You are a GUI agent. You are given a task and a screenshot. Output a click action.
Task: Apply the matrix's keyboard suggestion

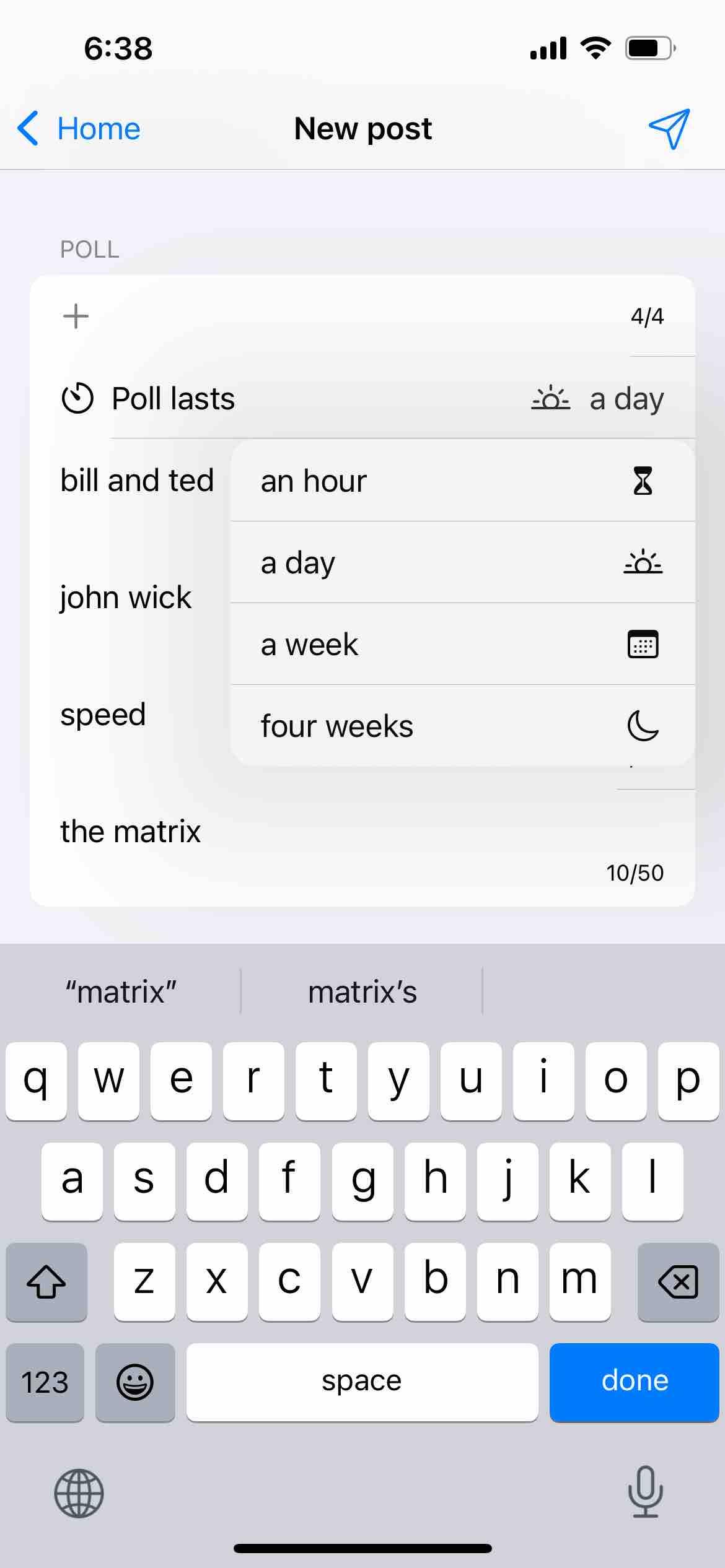362,992
